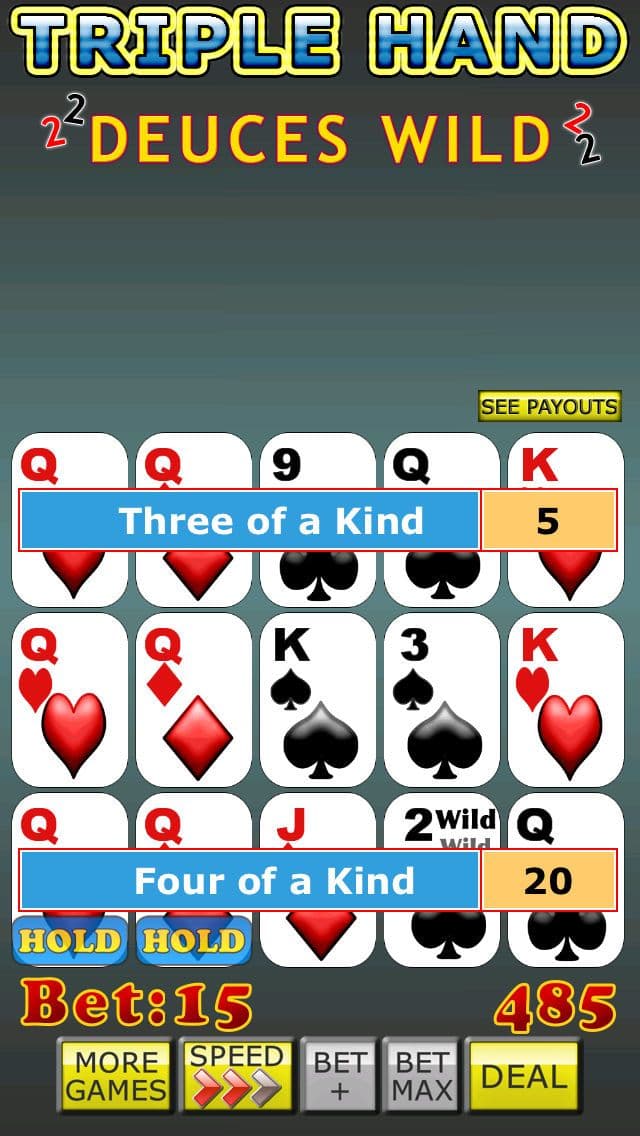
Task: Open More Games
Action: (115, 1076)
